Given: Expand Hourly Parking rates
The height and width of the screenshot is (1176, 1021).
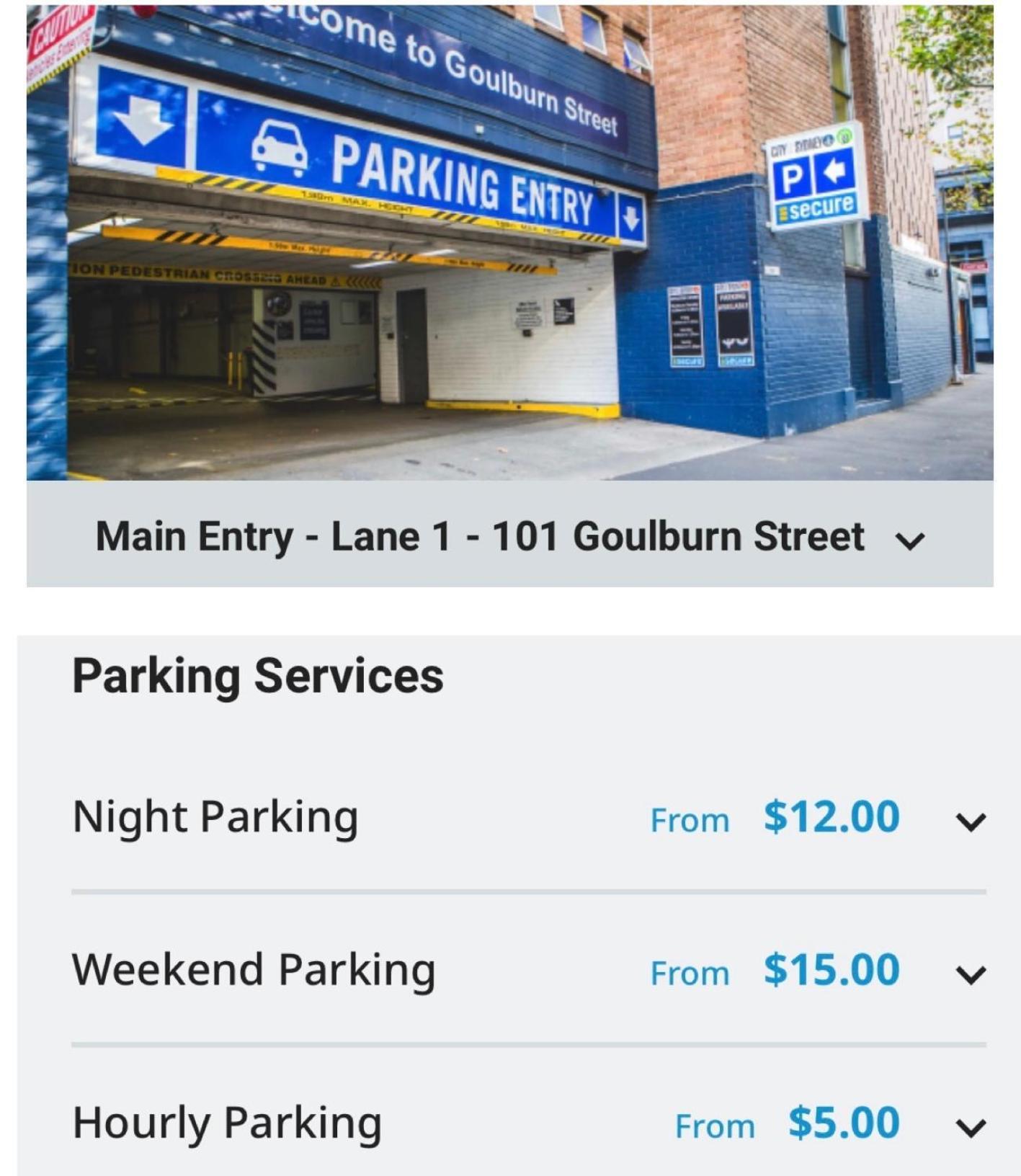Looking at the screenshot, I should pos(970,1126).
